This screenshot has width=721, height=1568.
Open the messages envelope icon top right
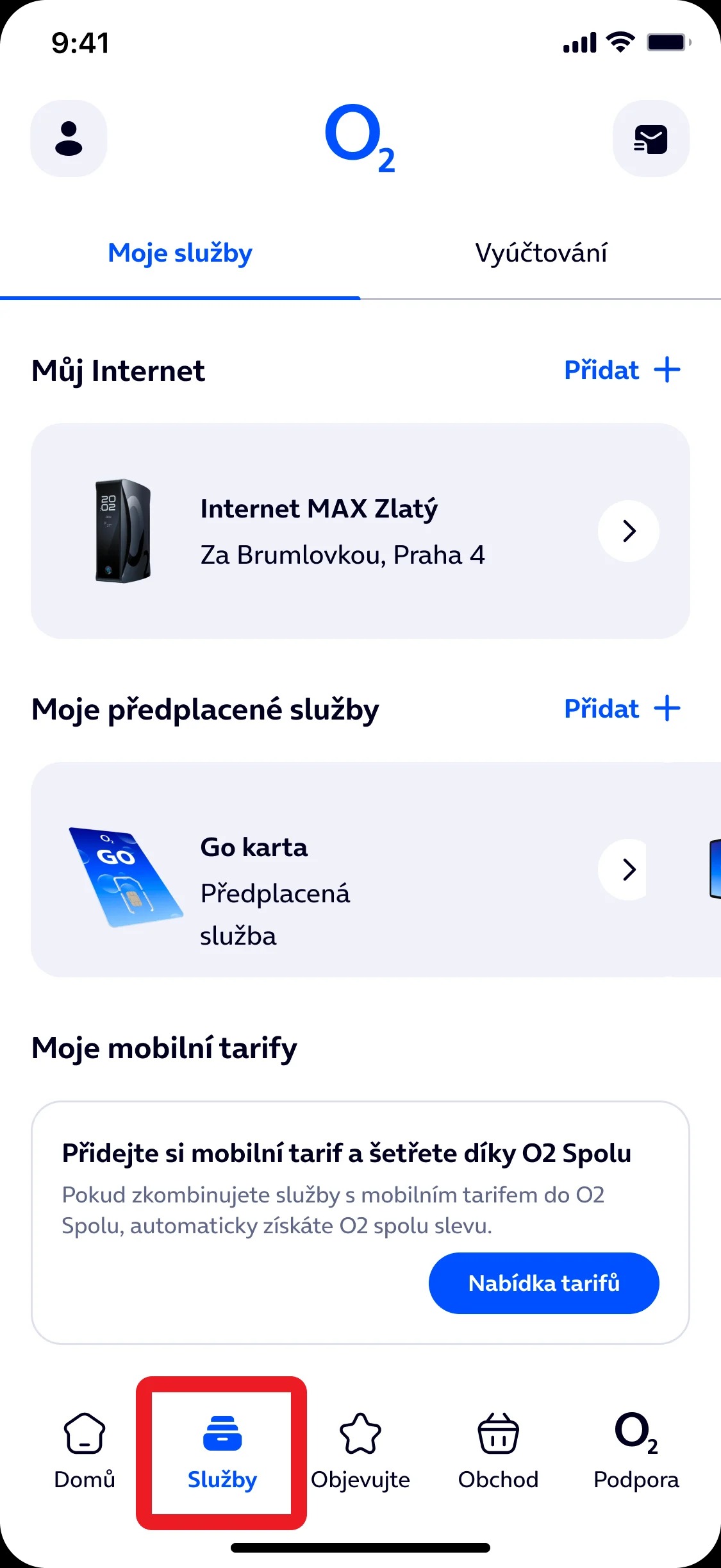click(x=651, y=139)
